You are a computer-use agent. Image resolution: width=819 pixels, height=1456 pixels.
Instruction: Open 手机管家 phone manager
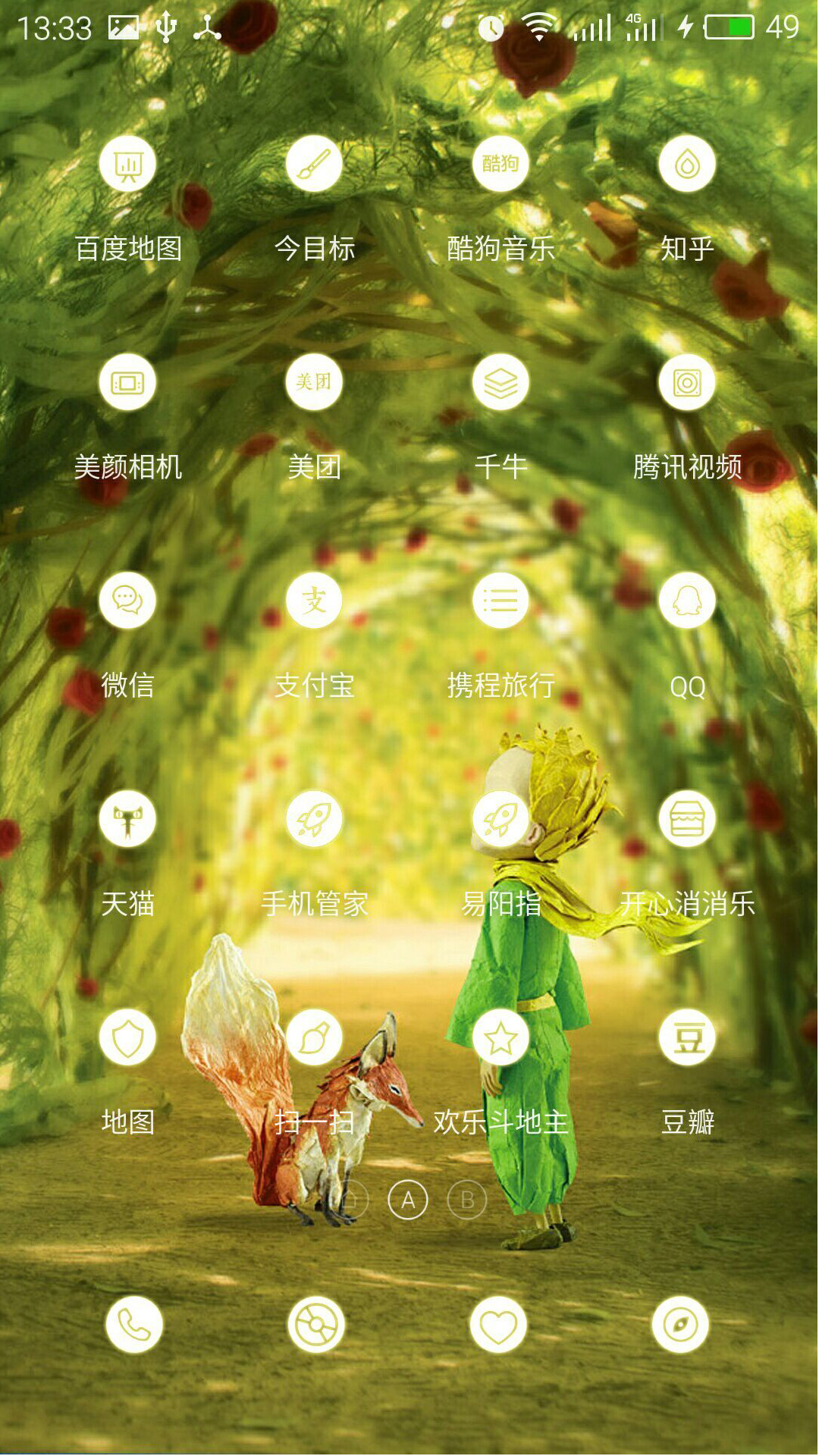(314, 819)
